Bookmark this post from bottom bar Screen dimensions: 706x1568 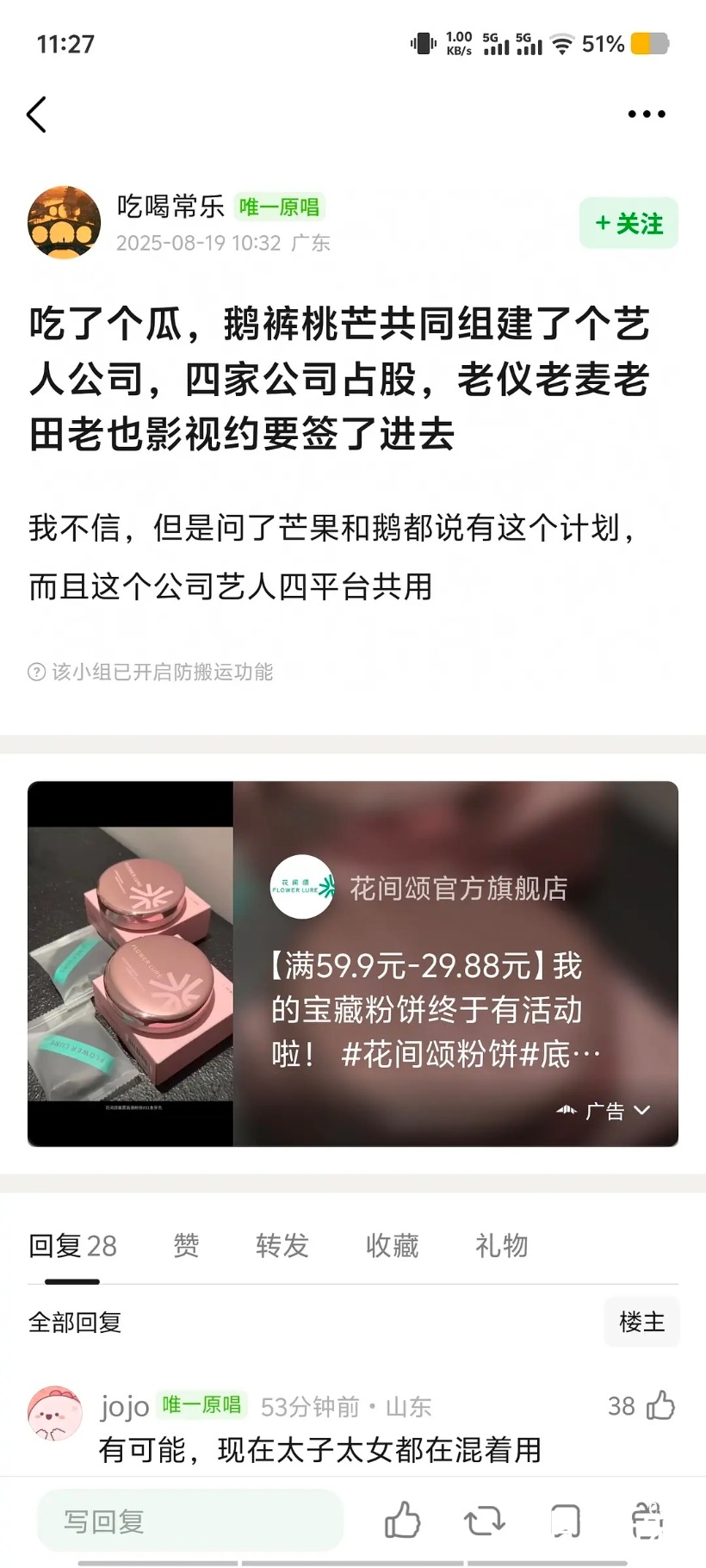click(566, 1522)
